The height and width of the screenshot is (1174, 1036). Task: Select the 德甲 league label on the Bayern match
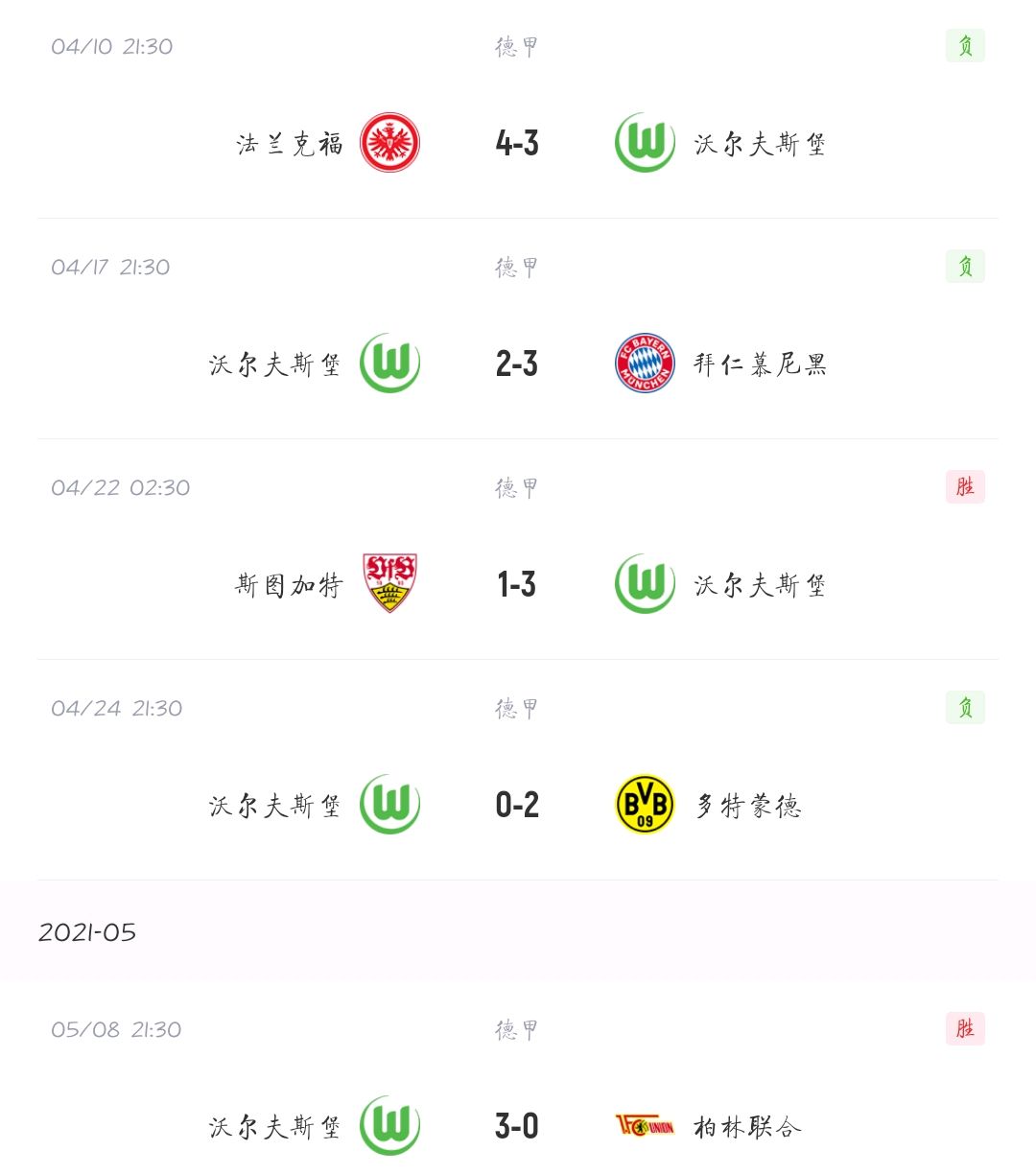(515, 267)
